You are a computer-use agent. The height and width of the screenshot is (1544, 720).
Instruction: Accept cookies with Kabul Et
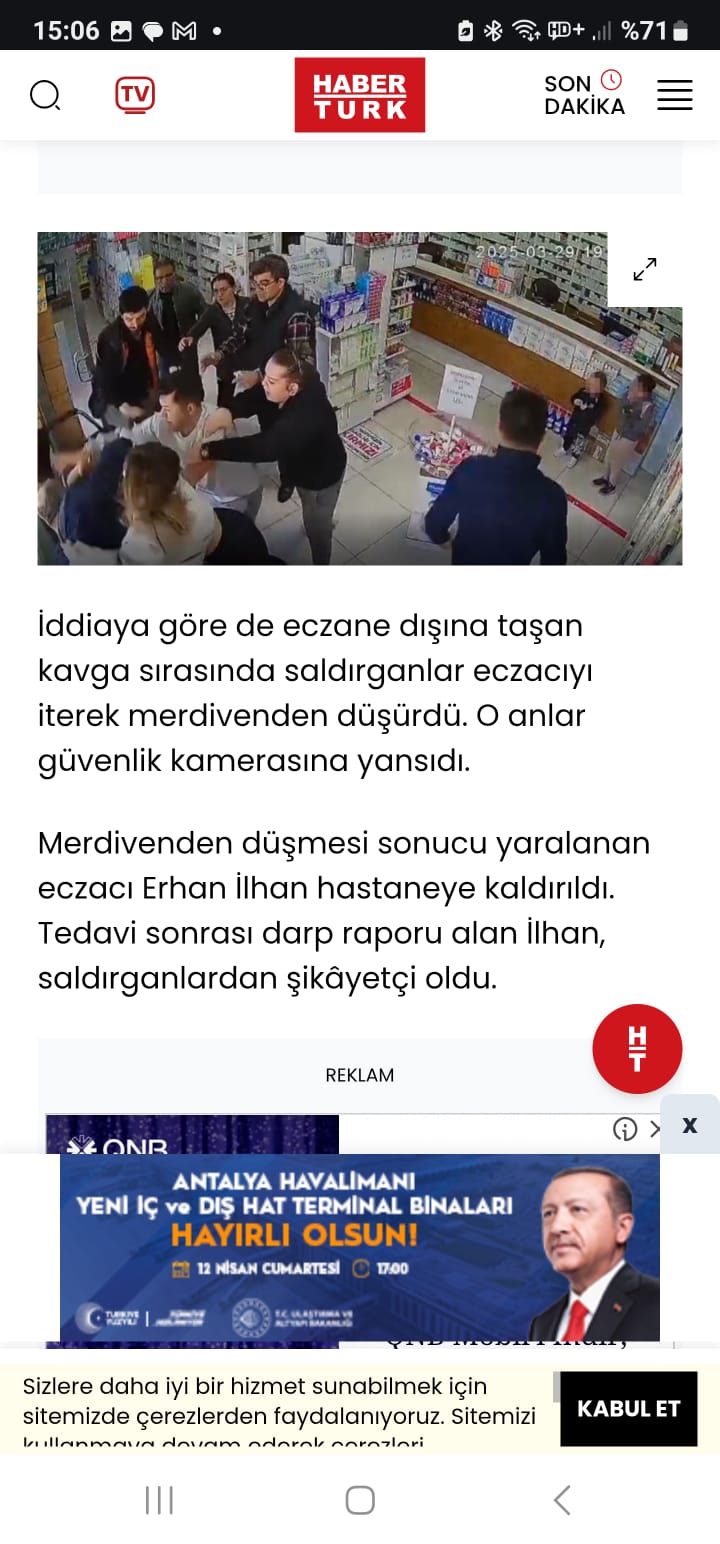pyautogui.click(x=628, y=1409)
